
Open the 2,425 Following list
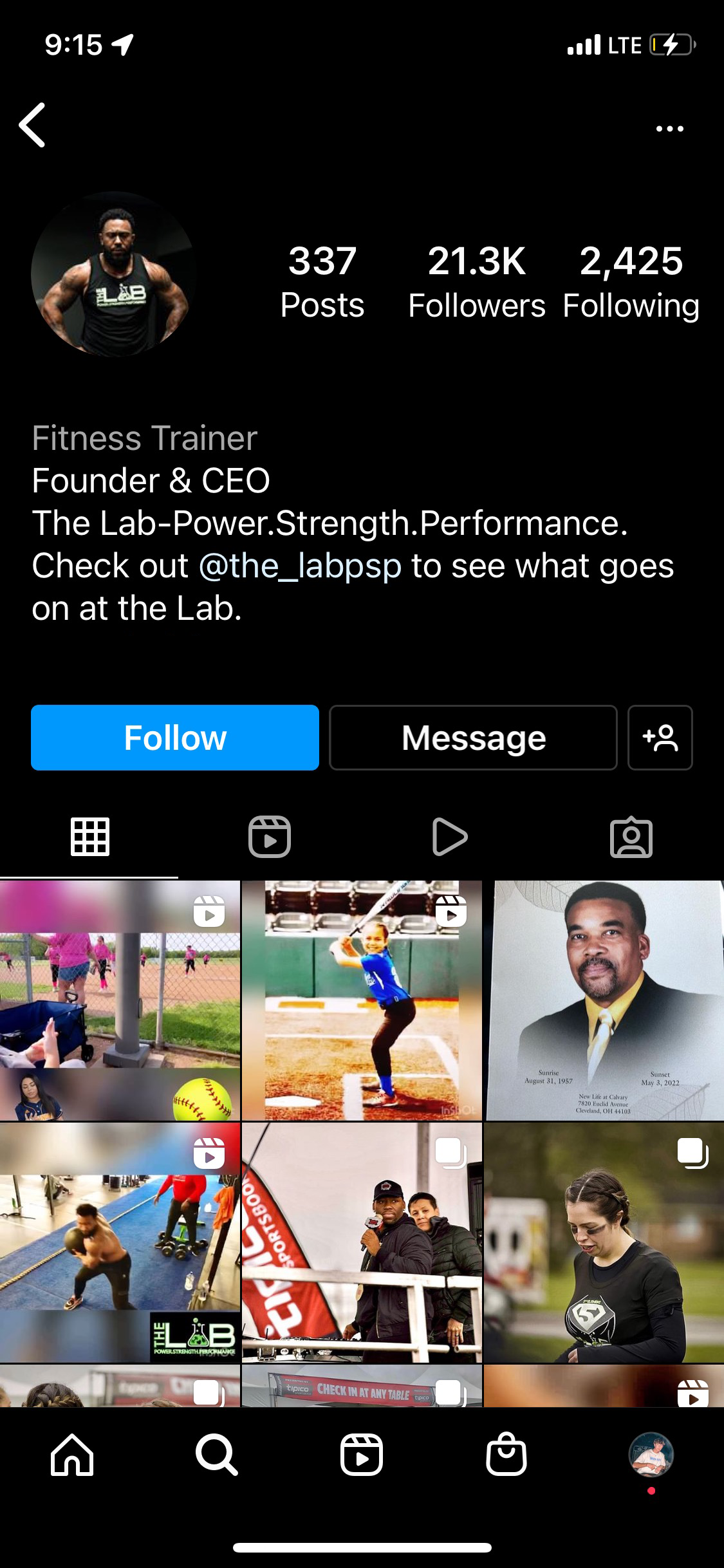631,282
